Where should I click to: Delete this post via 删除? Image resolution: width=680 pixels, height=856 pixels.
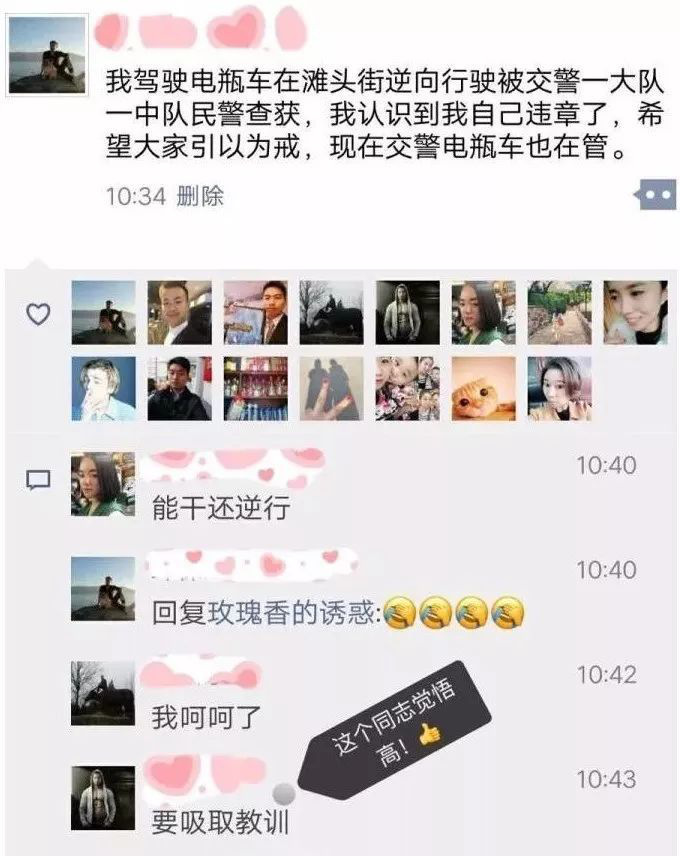pos(200,195)
